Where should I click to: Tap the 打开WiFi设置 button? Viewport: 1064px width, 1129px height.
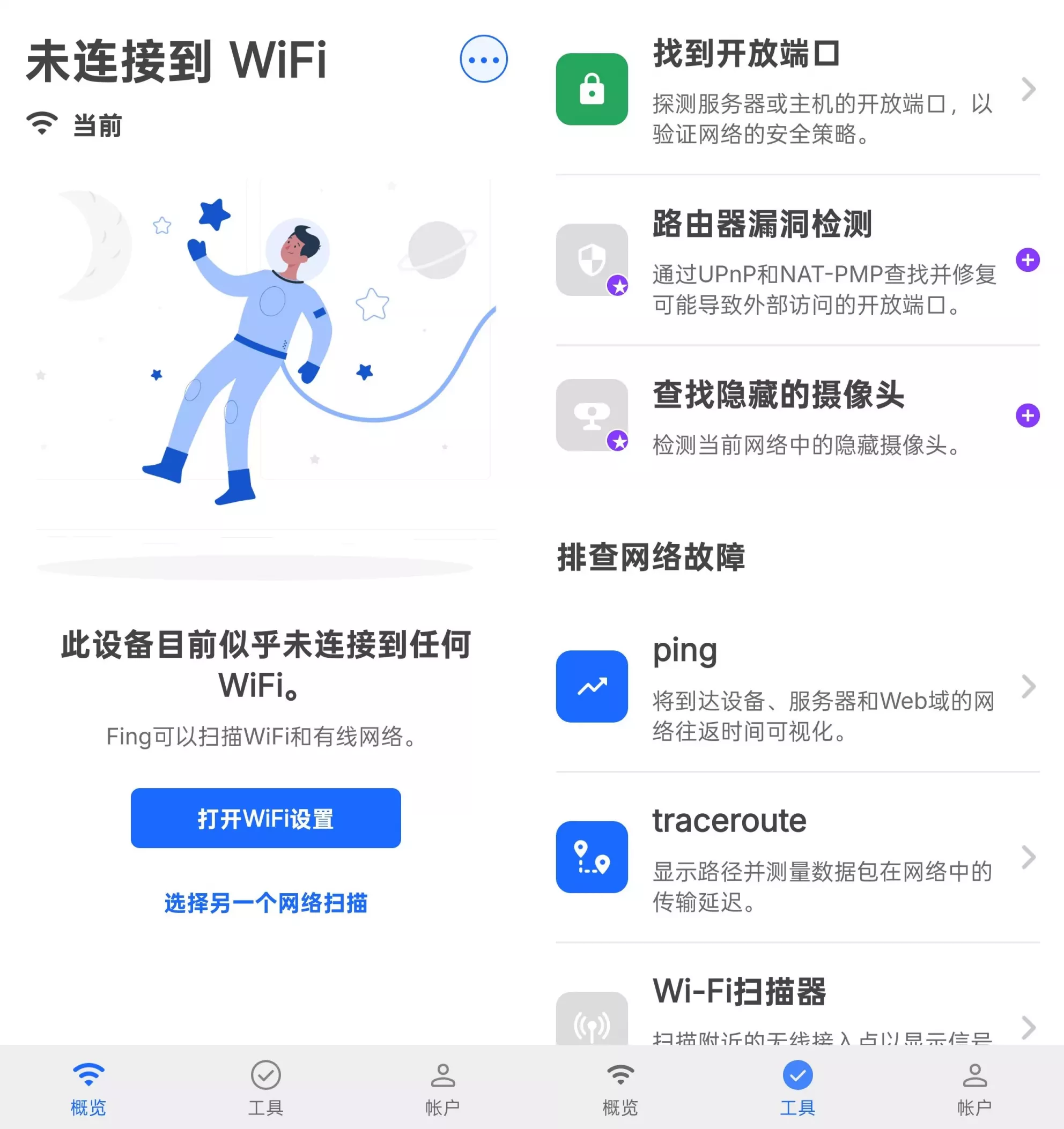[x=266, y=818]
